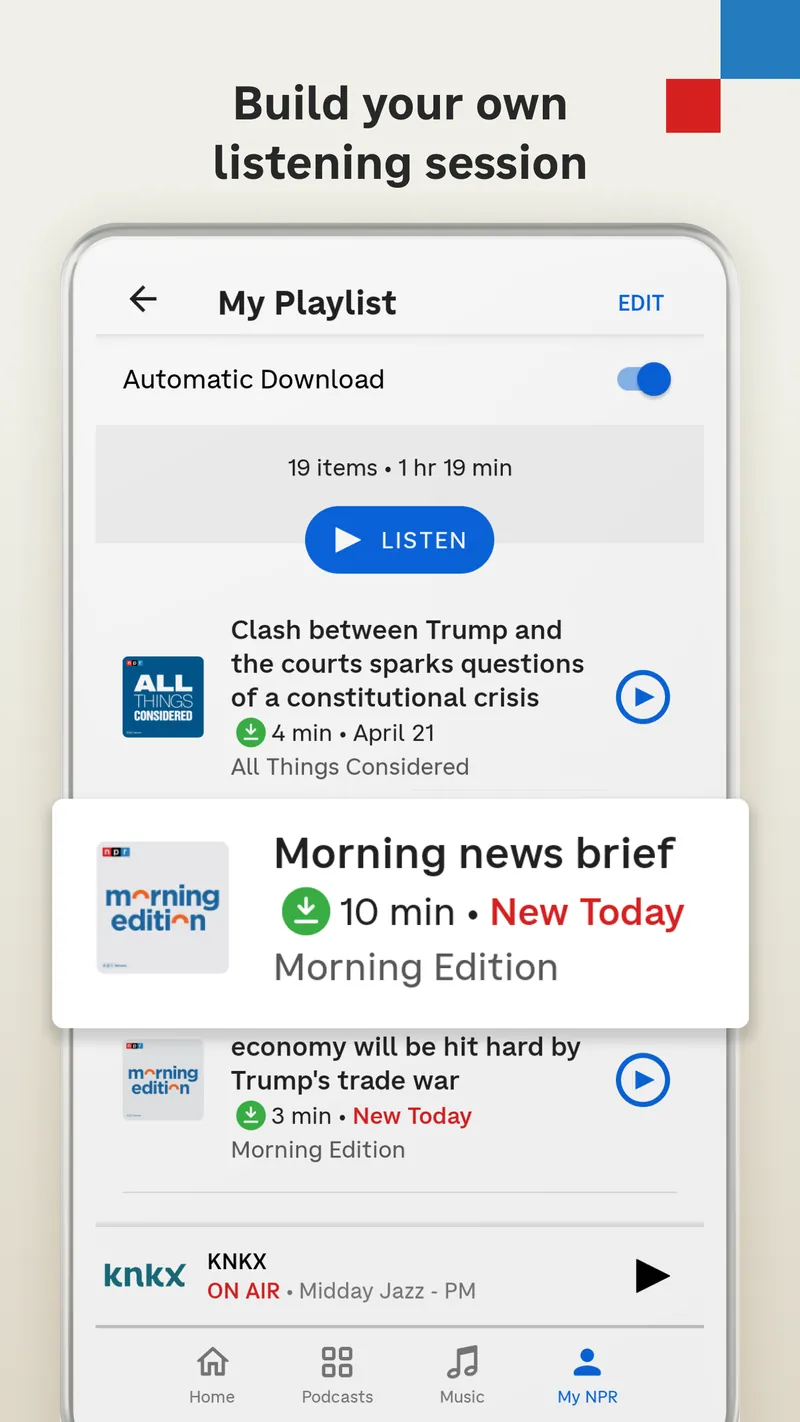800x1422 pixels.
Task: Tap the All Things Considered podcast artwork
Action: pyautogui.click(x=162, y=697)
